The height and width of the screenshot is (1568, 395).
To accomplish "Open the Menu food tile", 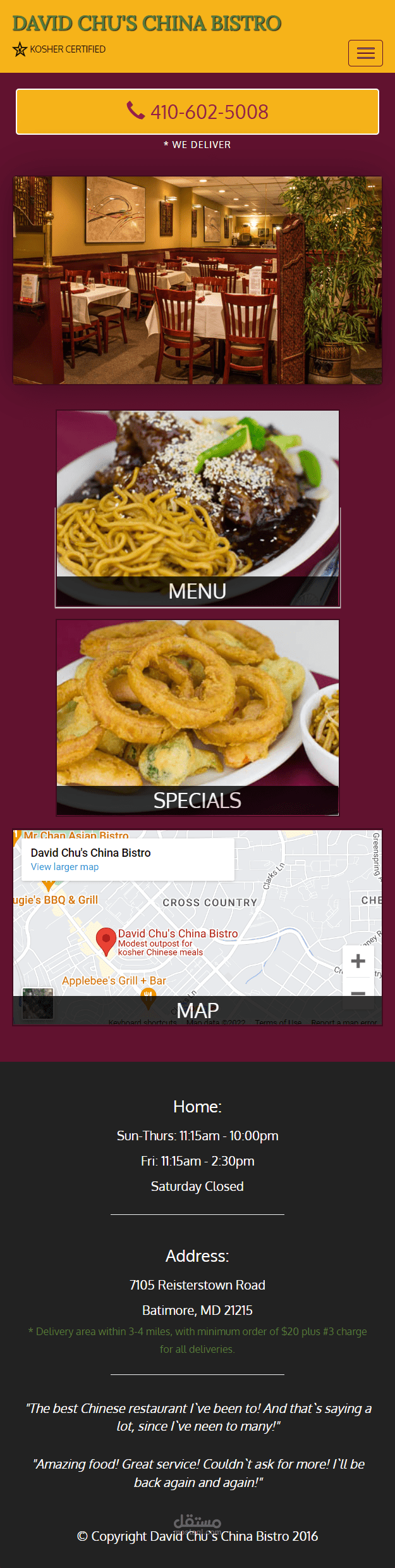I will (x=197, y=509).
